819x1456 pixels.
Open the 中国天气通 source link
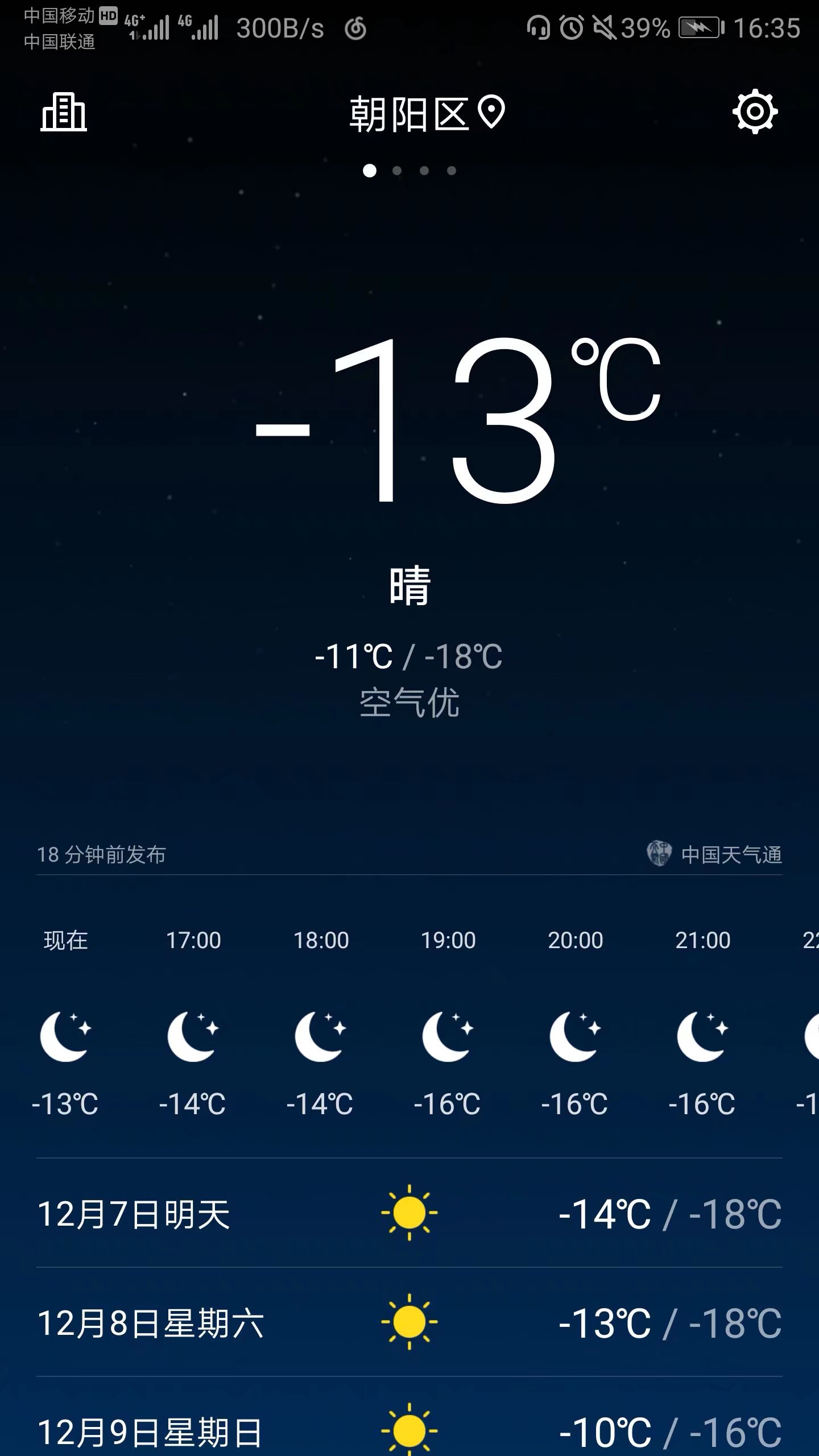pos(715,854)
